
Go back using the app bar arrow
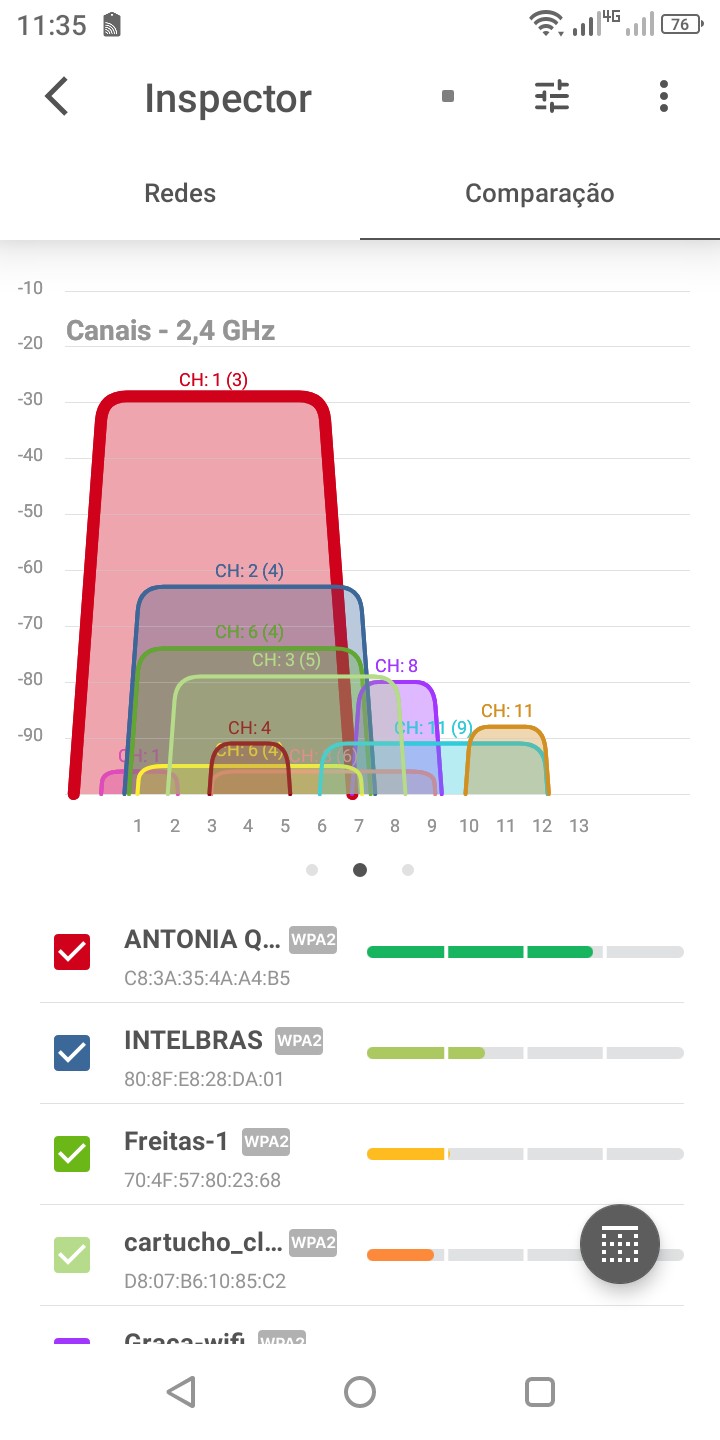tap(58, 97)
